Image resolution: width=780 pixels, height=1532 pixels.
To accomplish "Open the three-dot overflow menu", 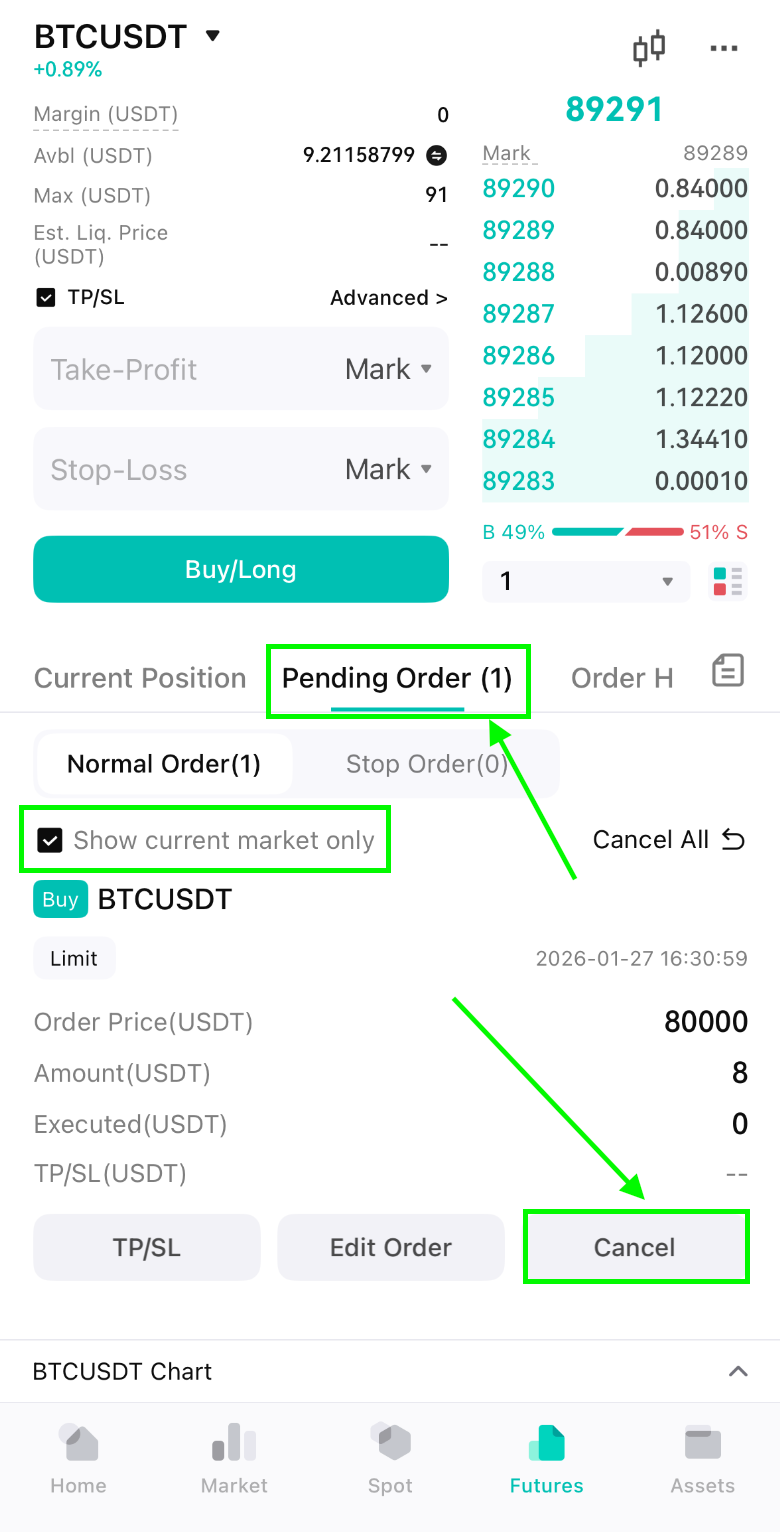I will (x=723, y=48).
